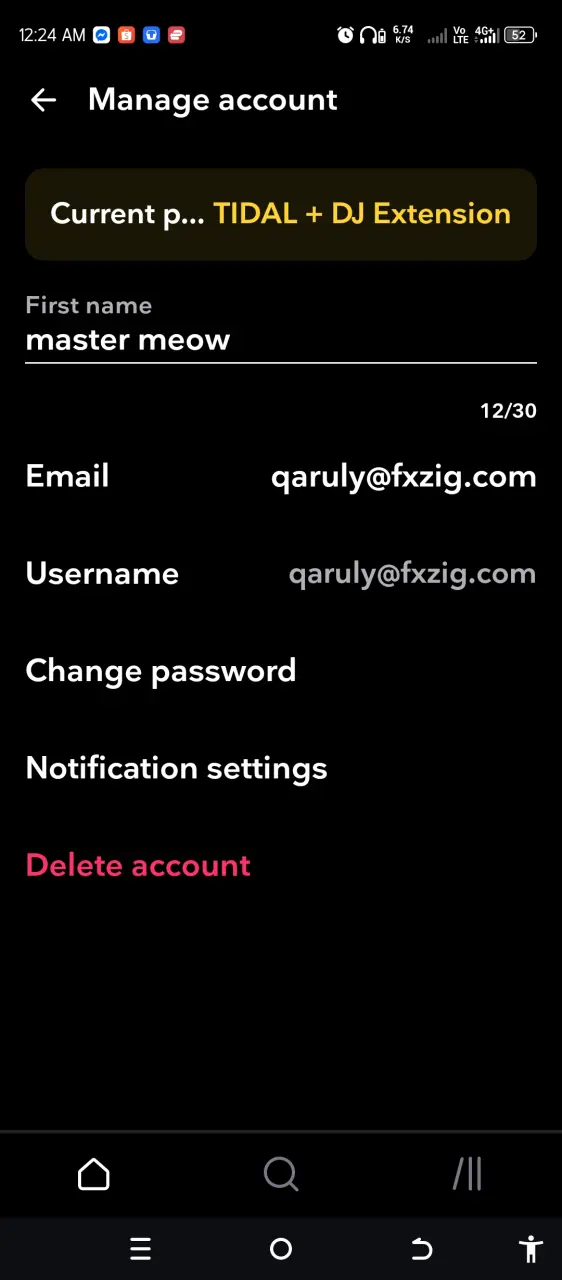Tap the accessibility shortcut button
This screenshot has height=1280, width=562.
(x=531, y=1249)
